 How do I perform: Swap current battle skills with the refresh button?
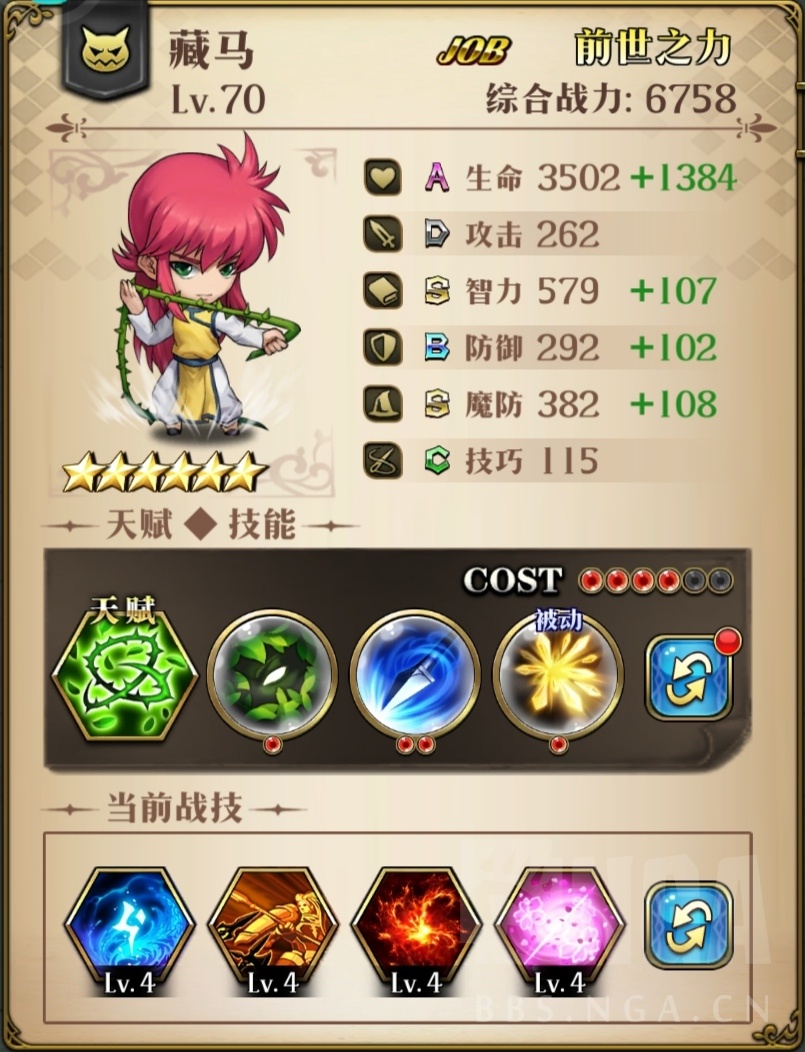point(688,925)
